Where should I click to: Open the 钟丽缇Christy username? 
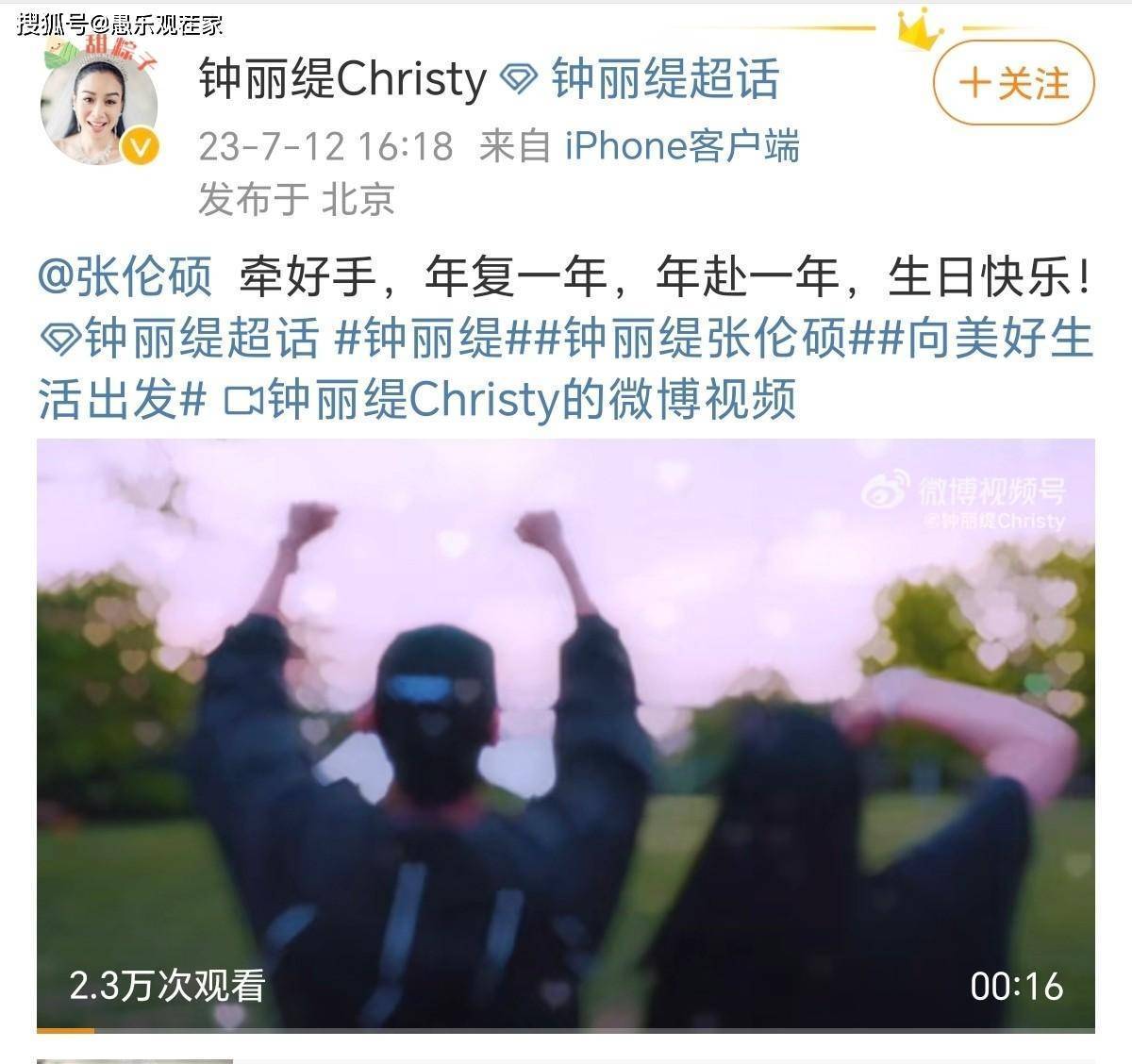[x=341, y=79]
